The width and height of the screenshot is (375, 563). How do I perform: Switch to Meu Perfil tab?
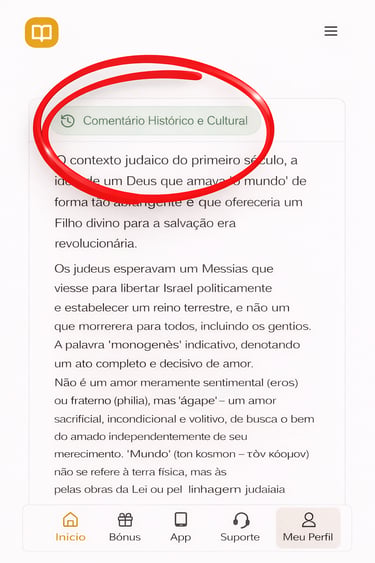(308, 527)
